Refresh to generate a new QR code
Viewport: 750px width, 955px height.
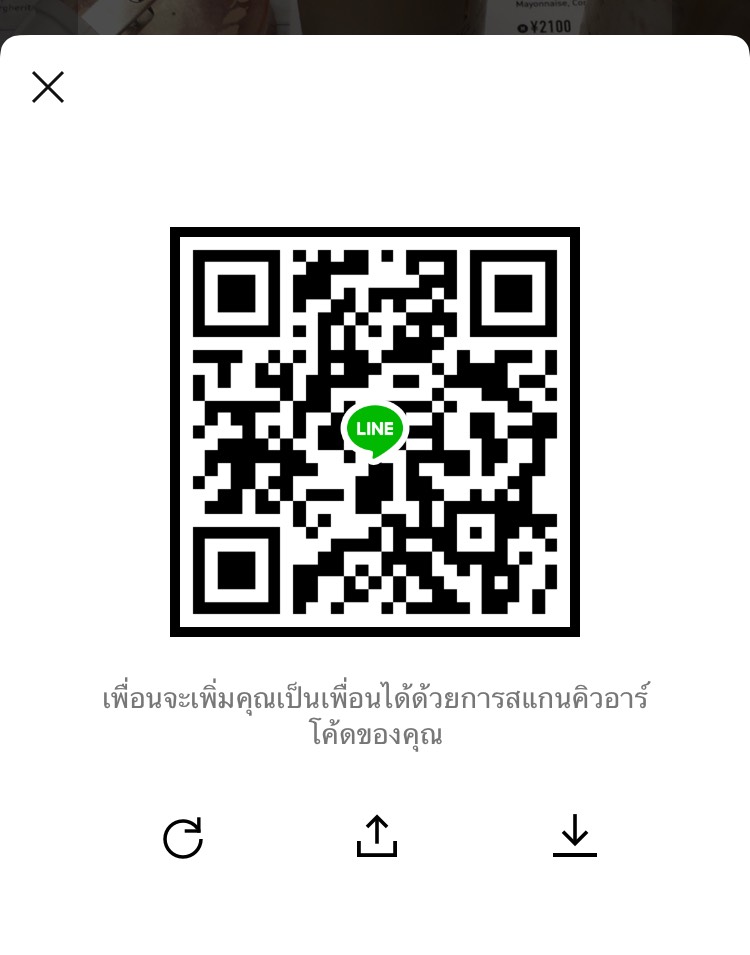click(x=183, y=838)
